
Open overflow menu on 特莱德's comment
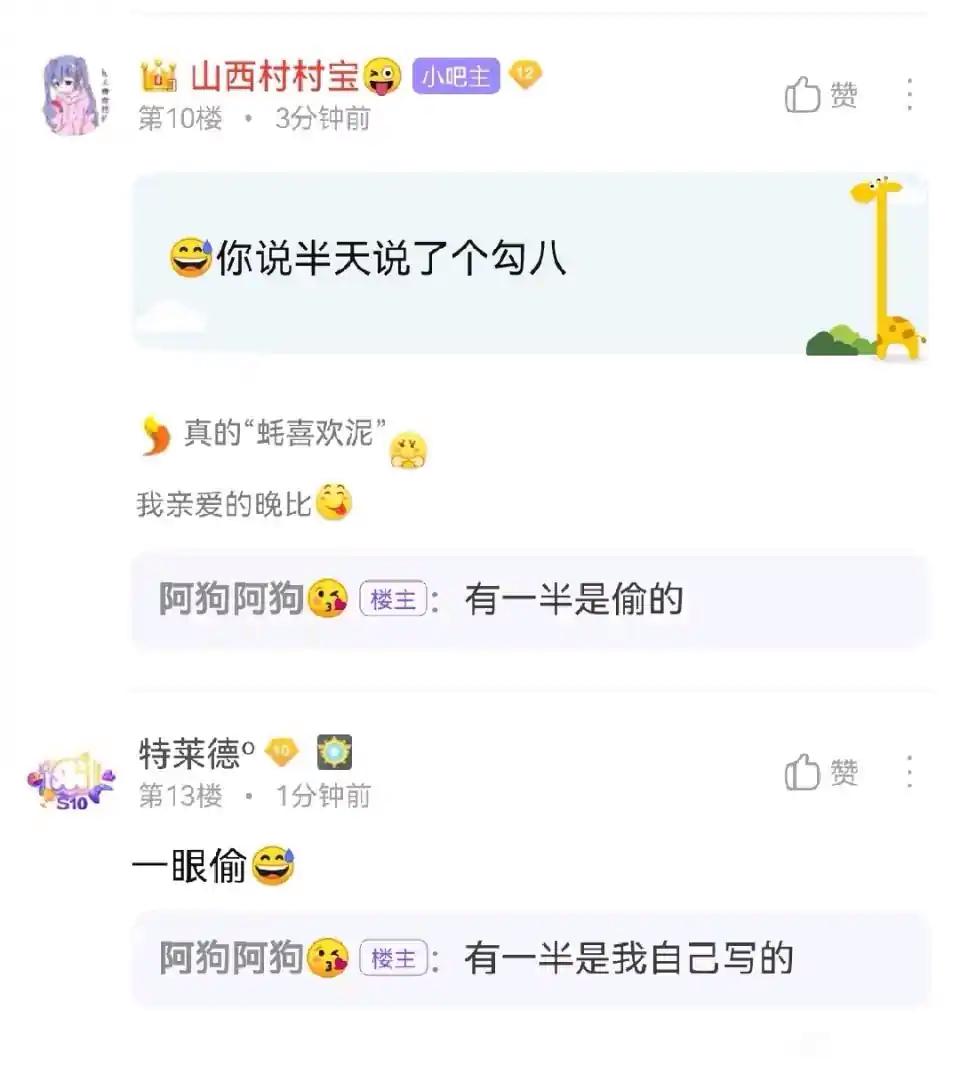pos(909,772)
